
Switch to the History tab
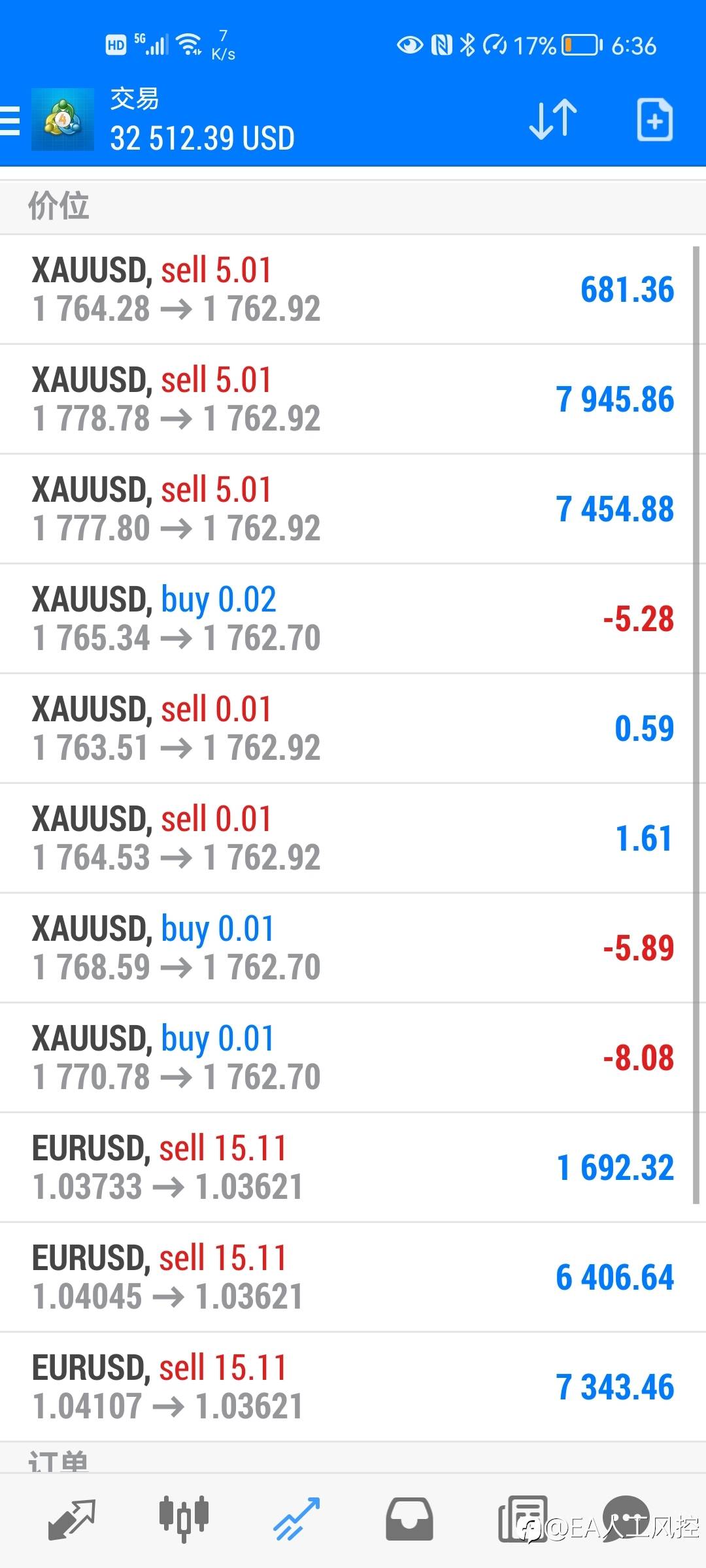click(409, 1518)
